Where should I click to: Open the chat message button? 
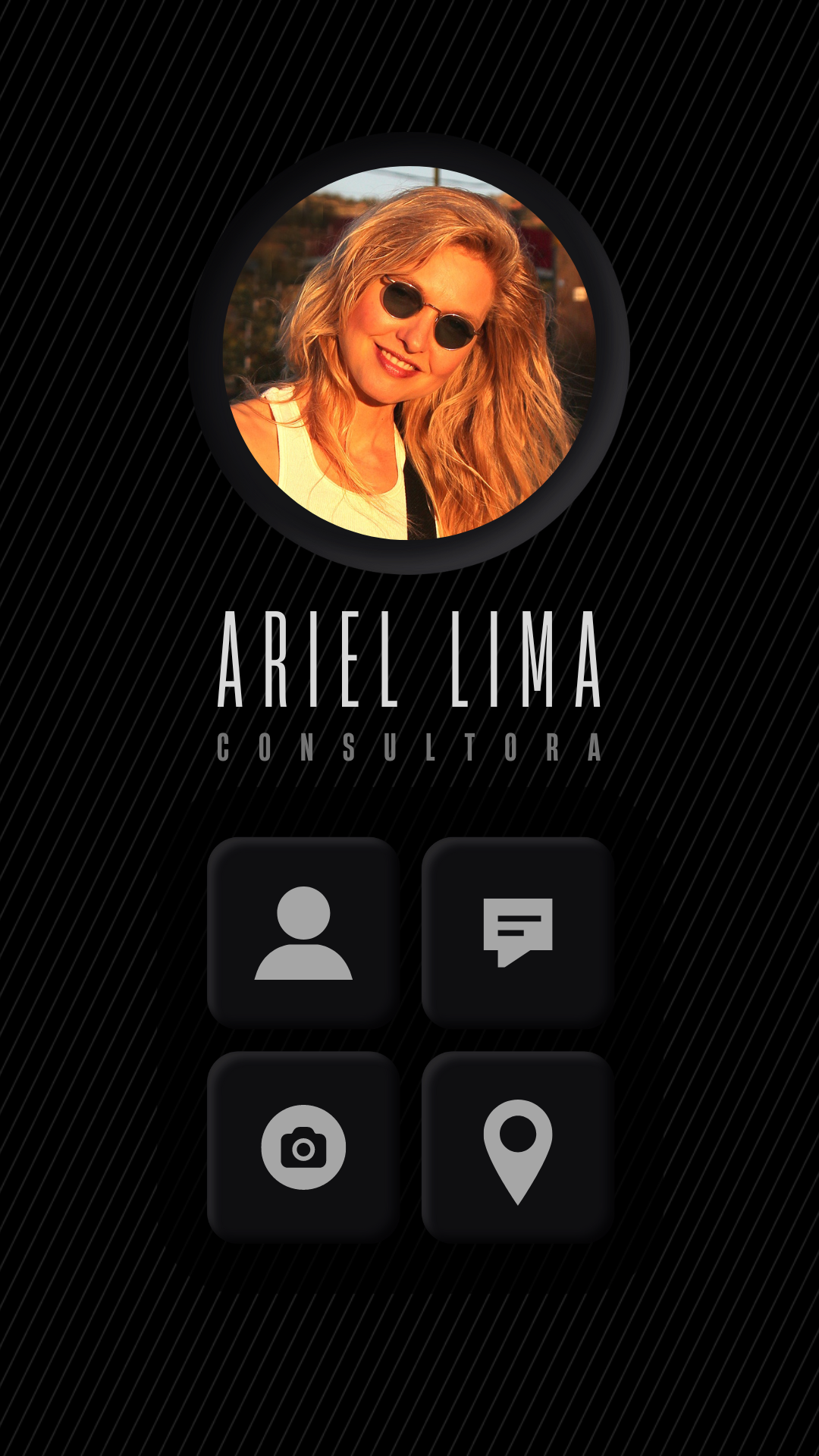tap(517, 933)
